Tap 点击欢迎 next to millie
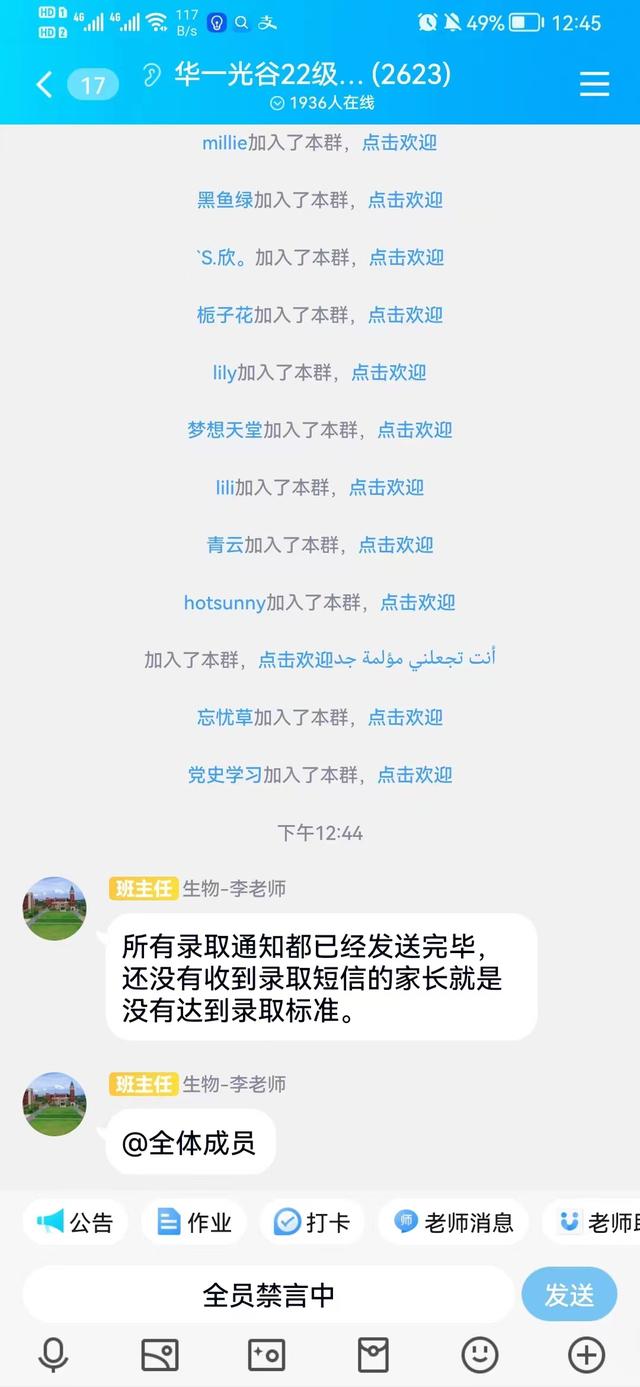This screenshot has height=1387, width=640. 399,143
